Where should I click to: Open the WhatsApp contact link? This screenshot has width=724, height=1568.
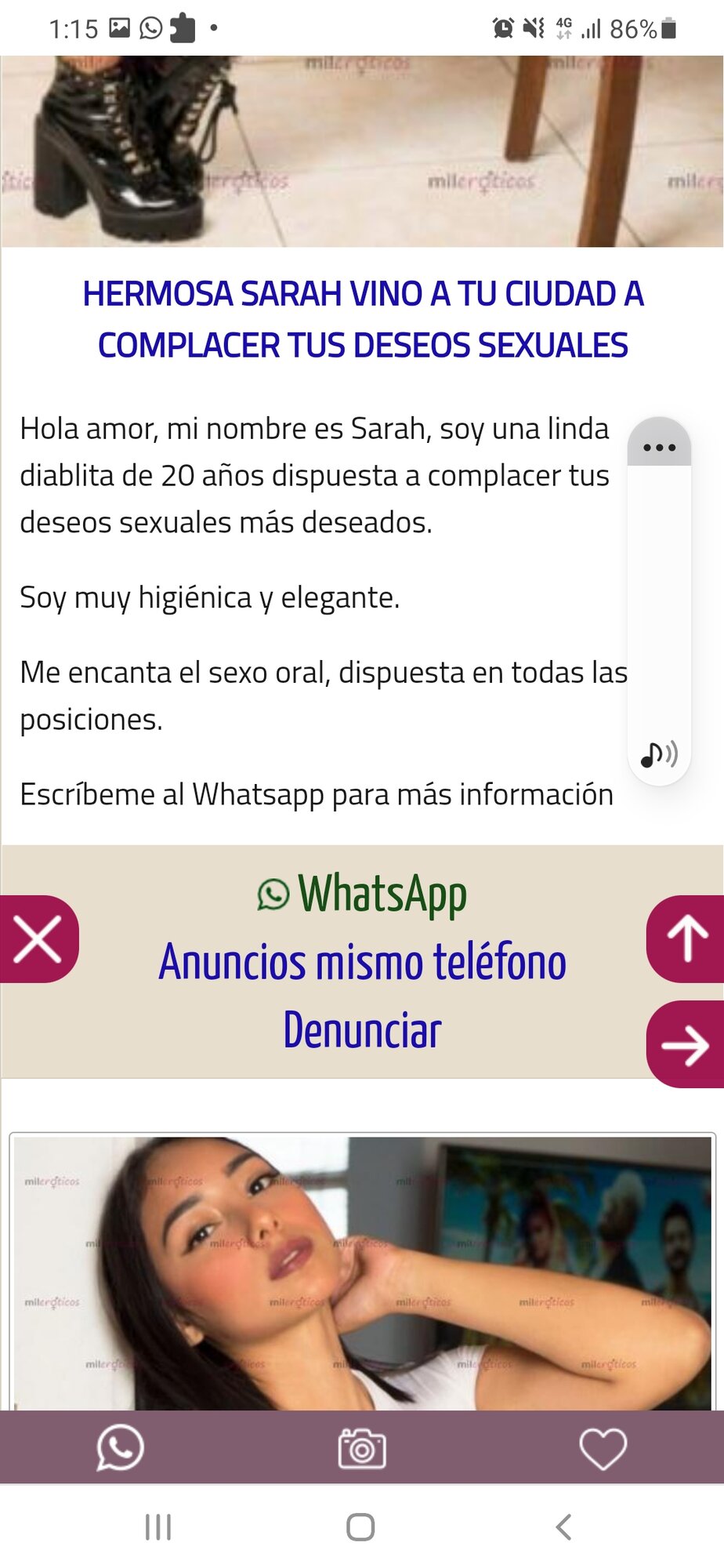coord(363,894)
